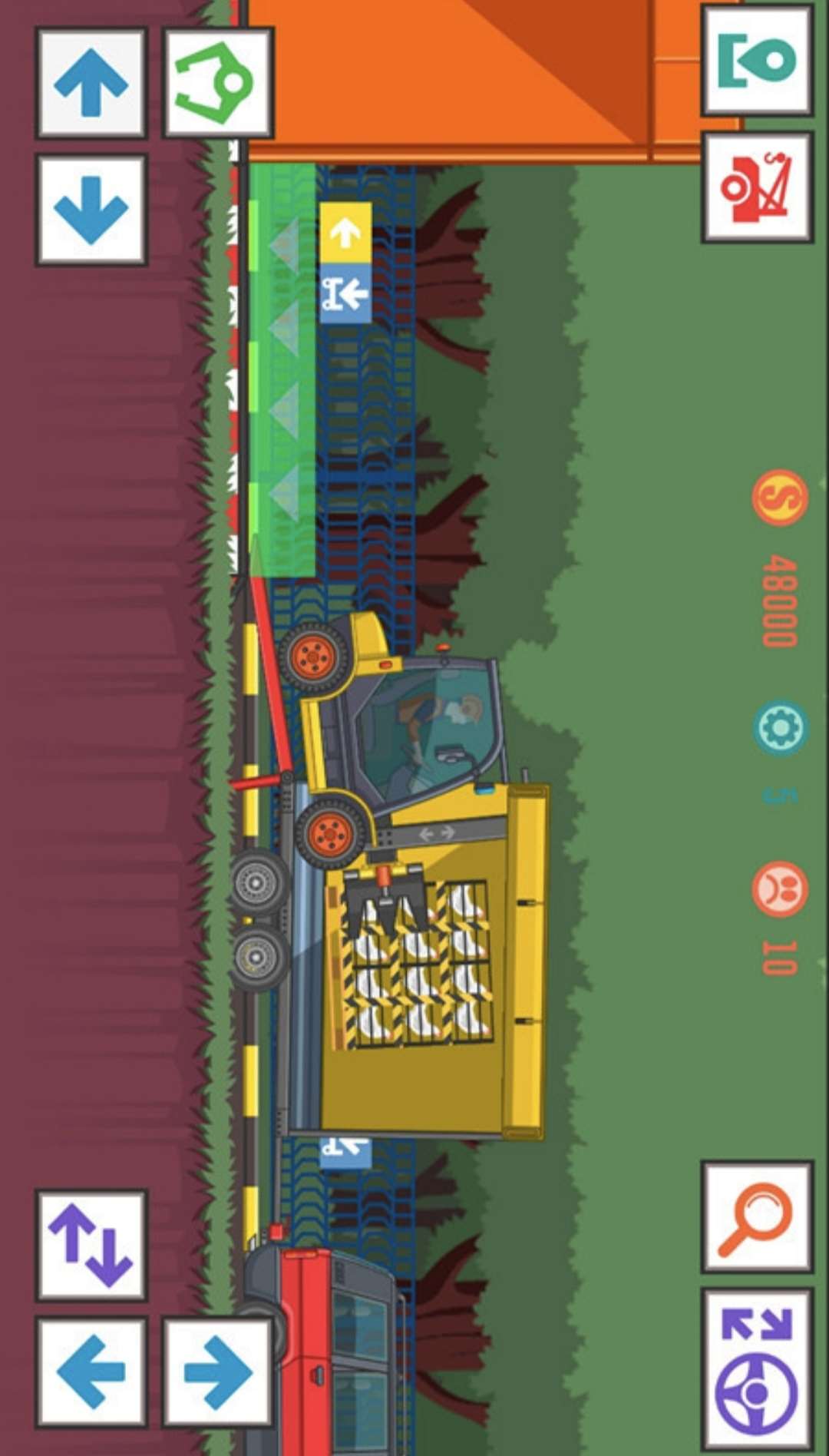This screenshot has height=1456, width=829.
Task: Activate the green claw grabber button
Action: [218, 83]
